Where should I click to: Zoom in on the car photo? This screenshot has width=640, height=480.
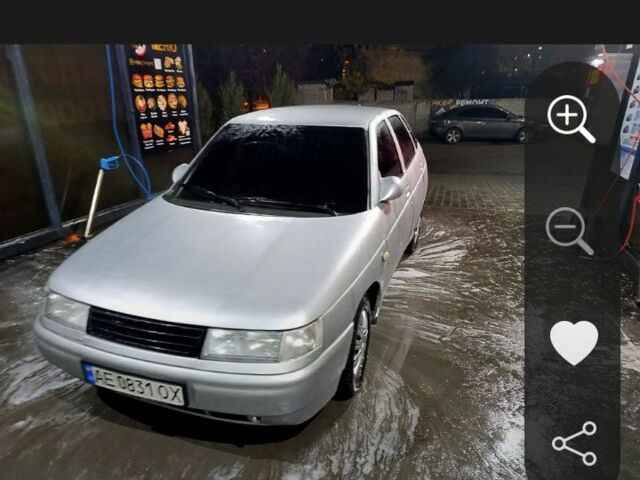[x=571, y=118]
